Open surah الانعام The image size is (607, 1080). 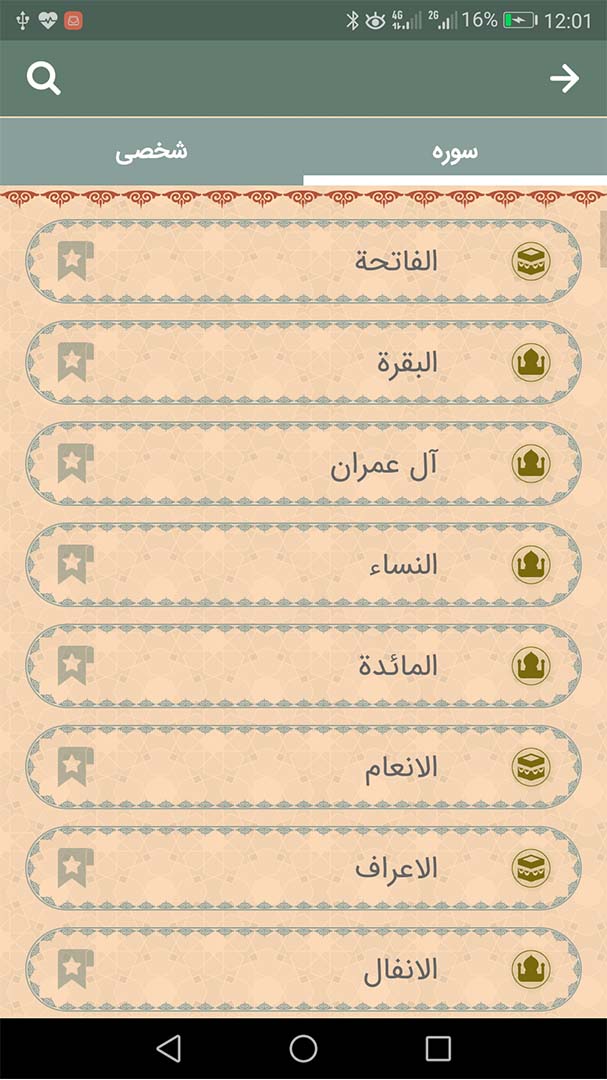[x=303, y=767]
